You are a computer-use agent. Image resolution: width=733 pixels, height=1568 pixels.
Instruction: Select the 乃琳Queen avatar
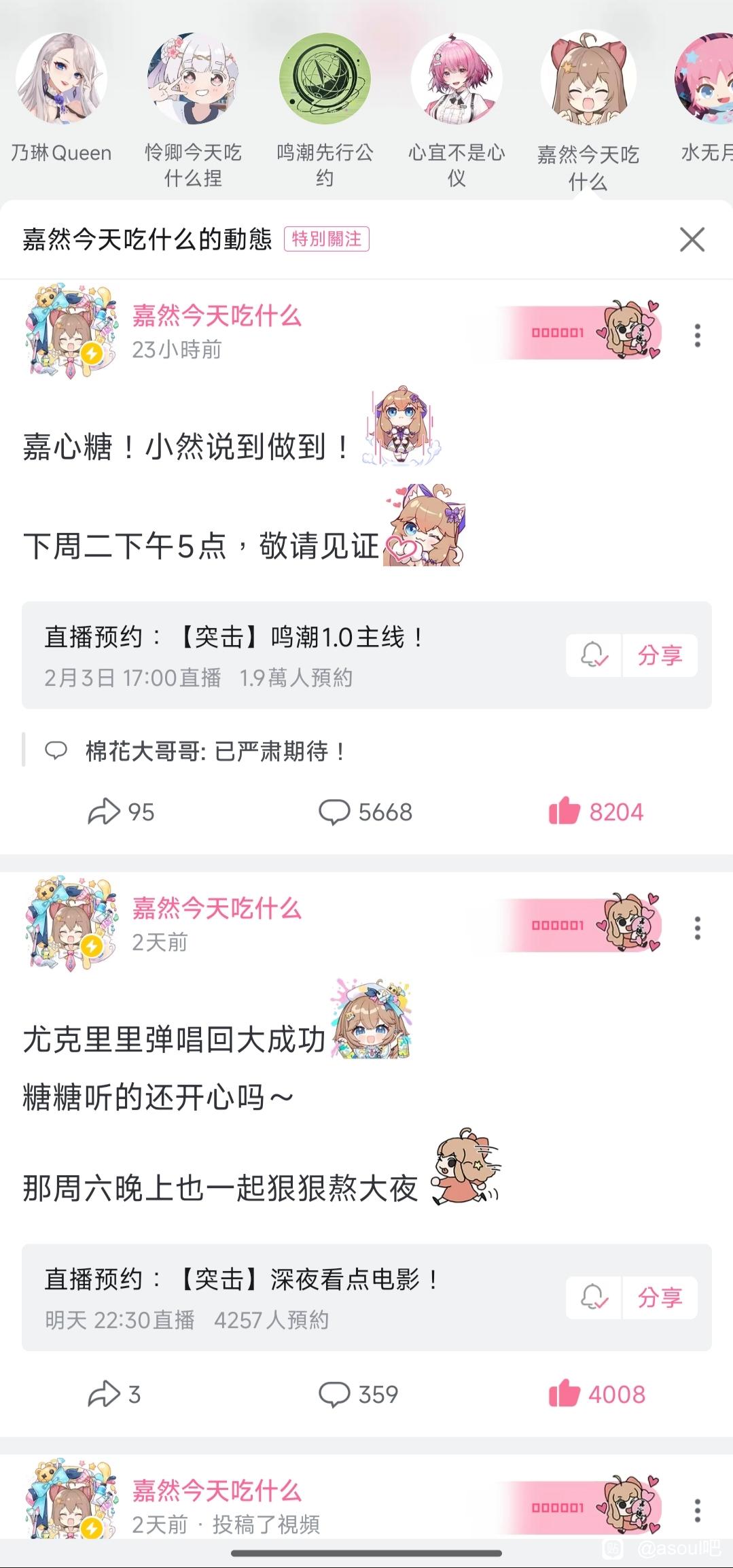[61, 77]
